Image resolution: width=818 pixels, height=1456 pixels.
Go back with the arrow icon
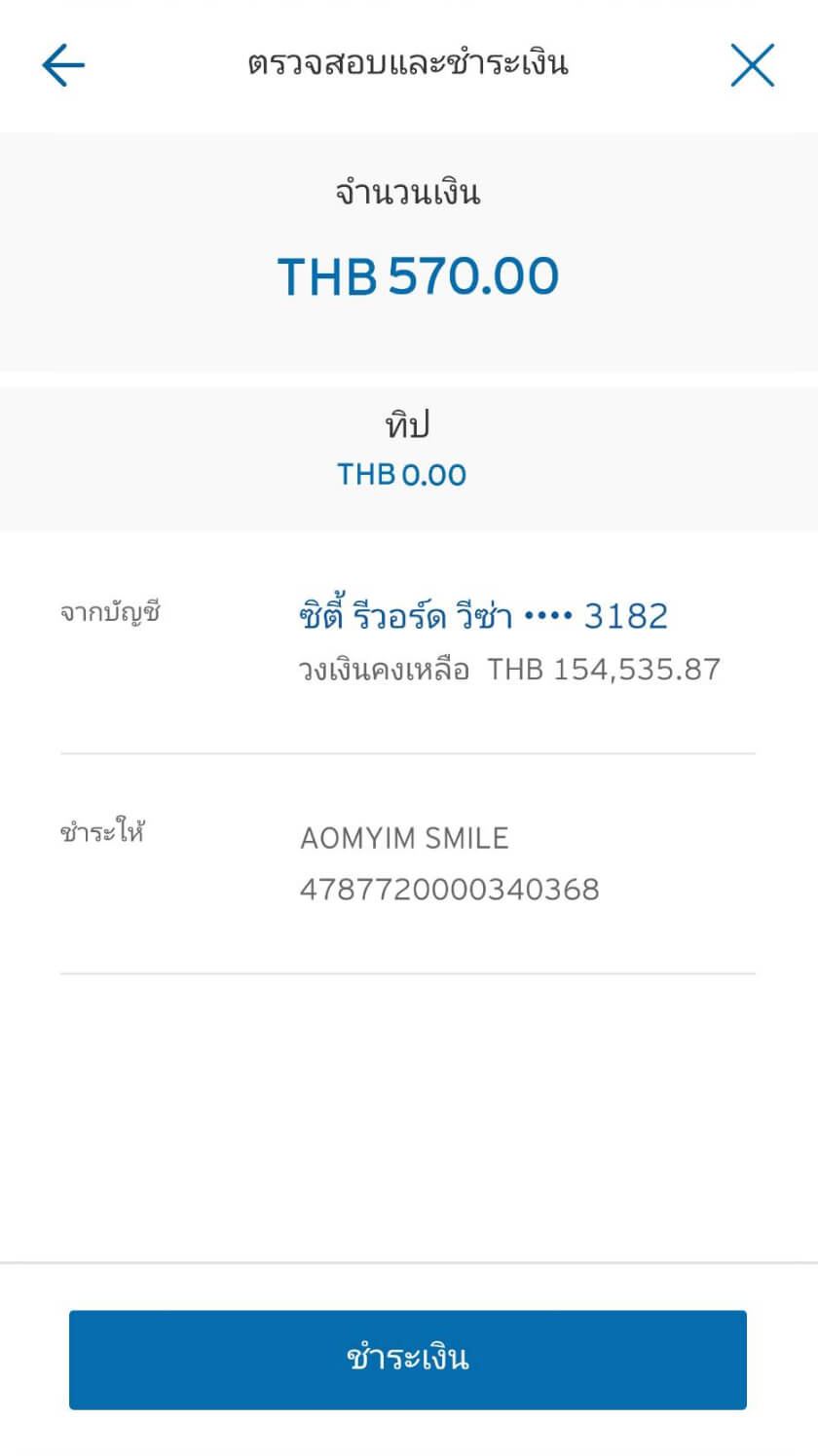63,65
